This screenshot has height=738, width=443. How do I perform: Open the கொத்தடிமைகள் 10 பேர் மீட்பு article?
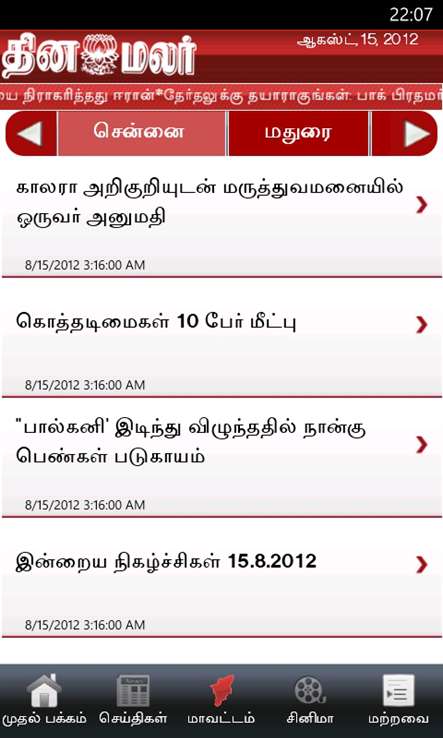(x=221, y=338)
